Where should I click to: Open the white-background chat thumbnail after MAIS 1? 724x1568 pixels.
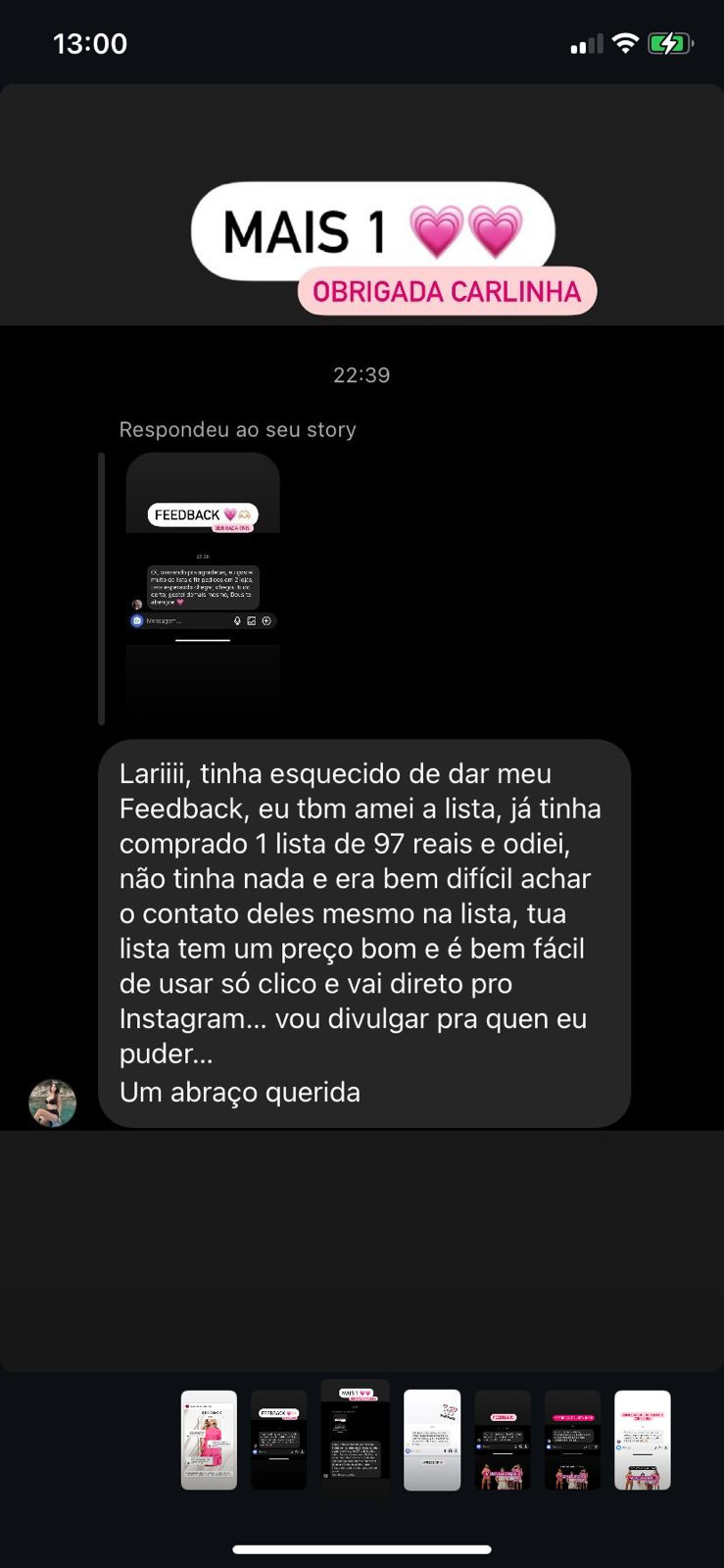tap(432, 1440)
